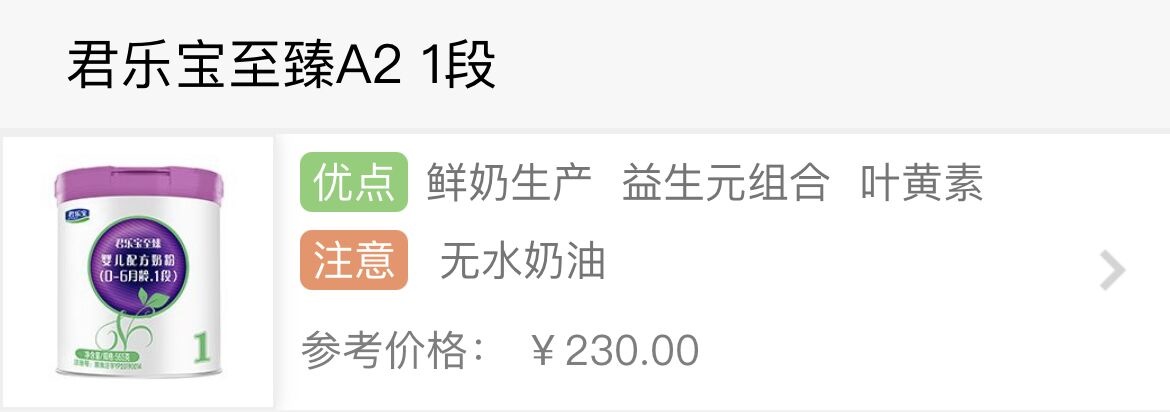Tap the chevron arrow beside 无水奶油
Screen dimensions: 1170x412
(1112, 271)
